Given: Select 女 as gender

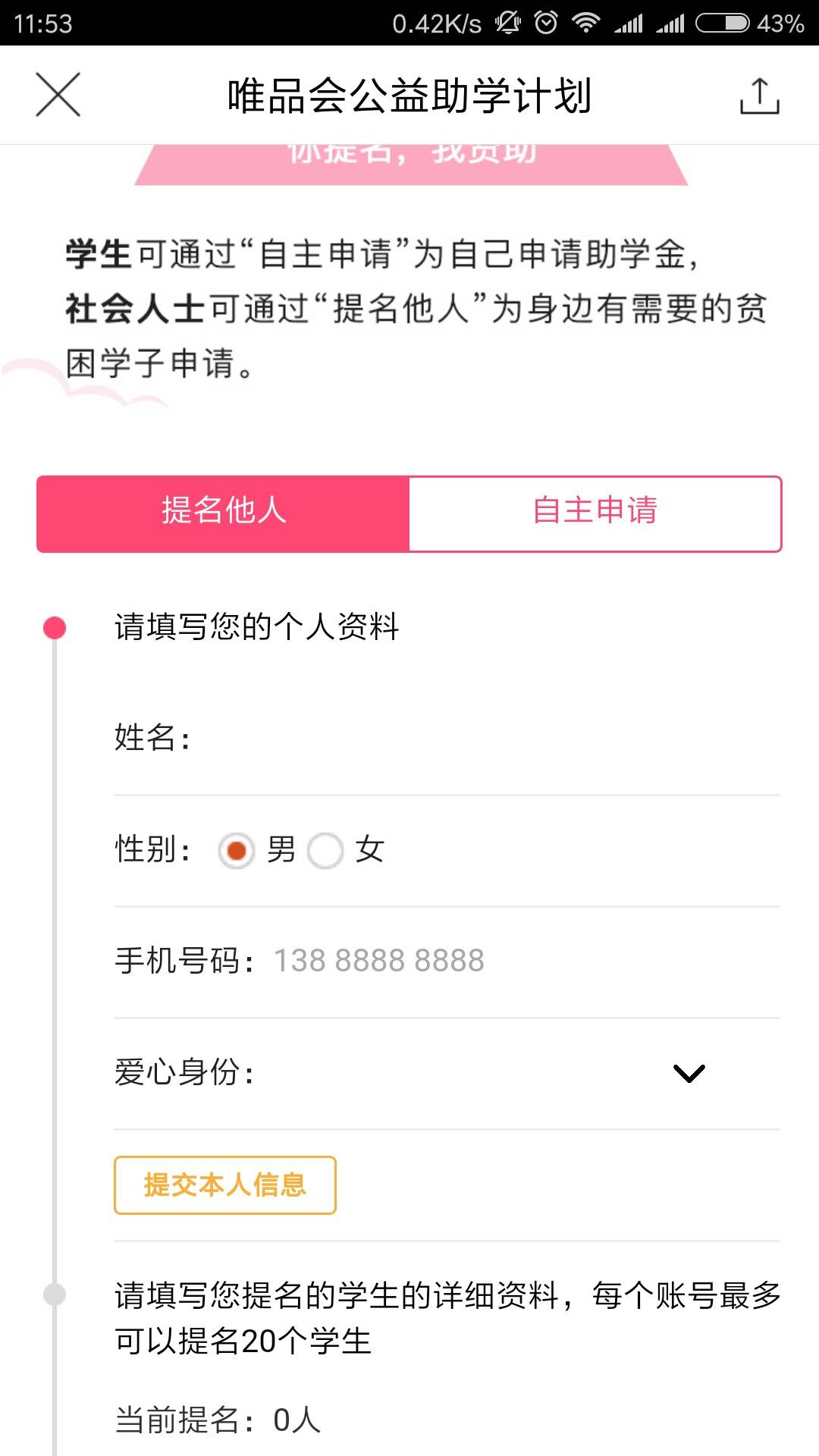Looking at the screenshot, I should [326, 850].
